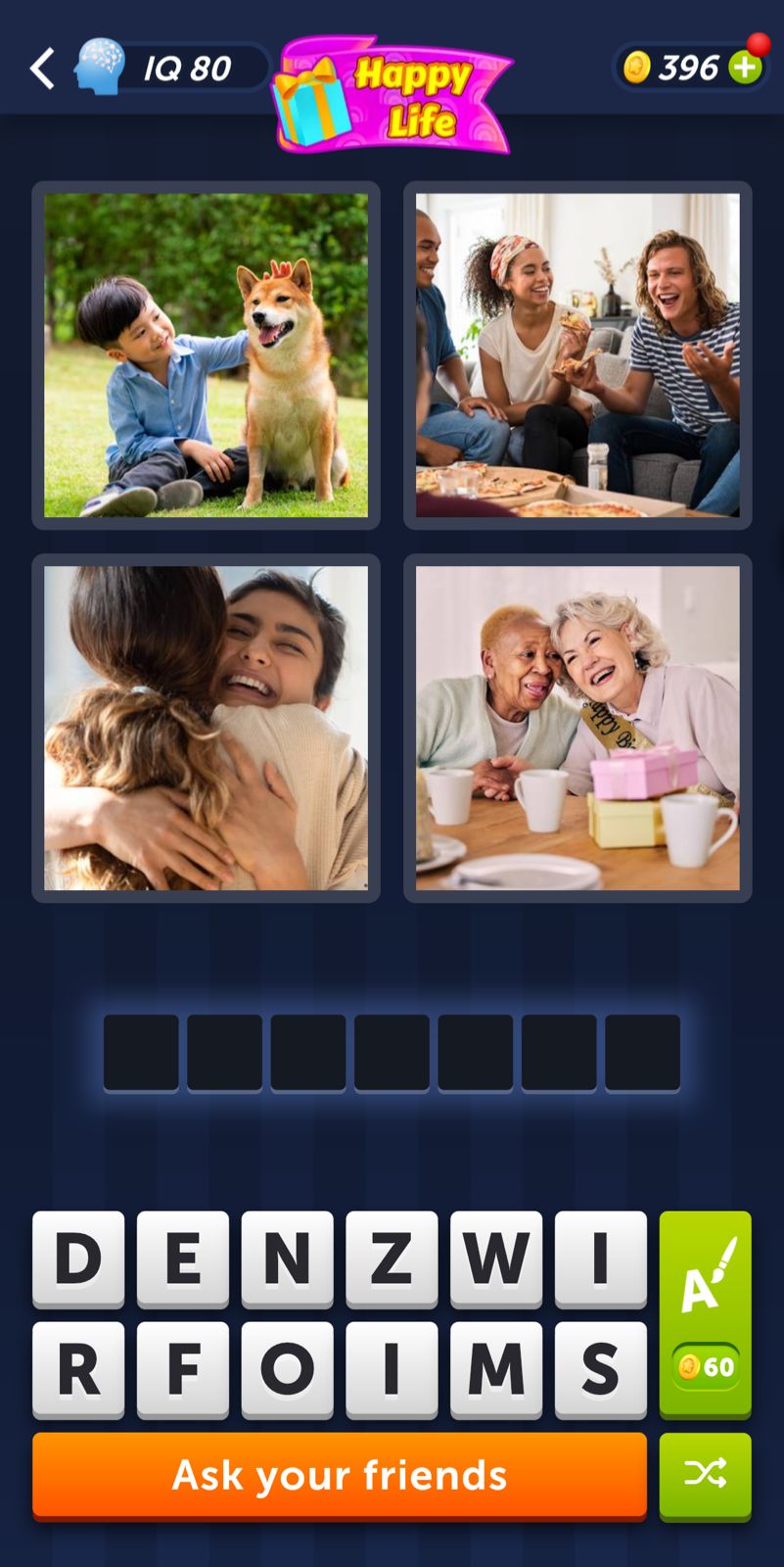Select the letter F tile

(183, 1369)
